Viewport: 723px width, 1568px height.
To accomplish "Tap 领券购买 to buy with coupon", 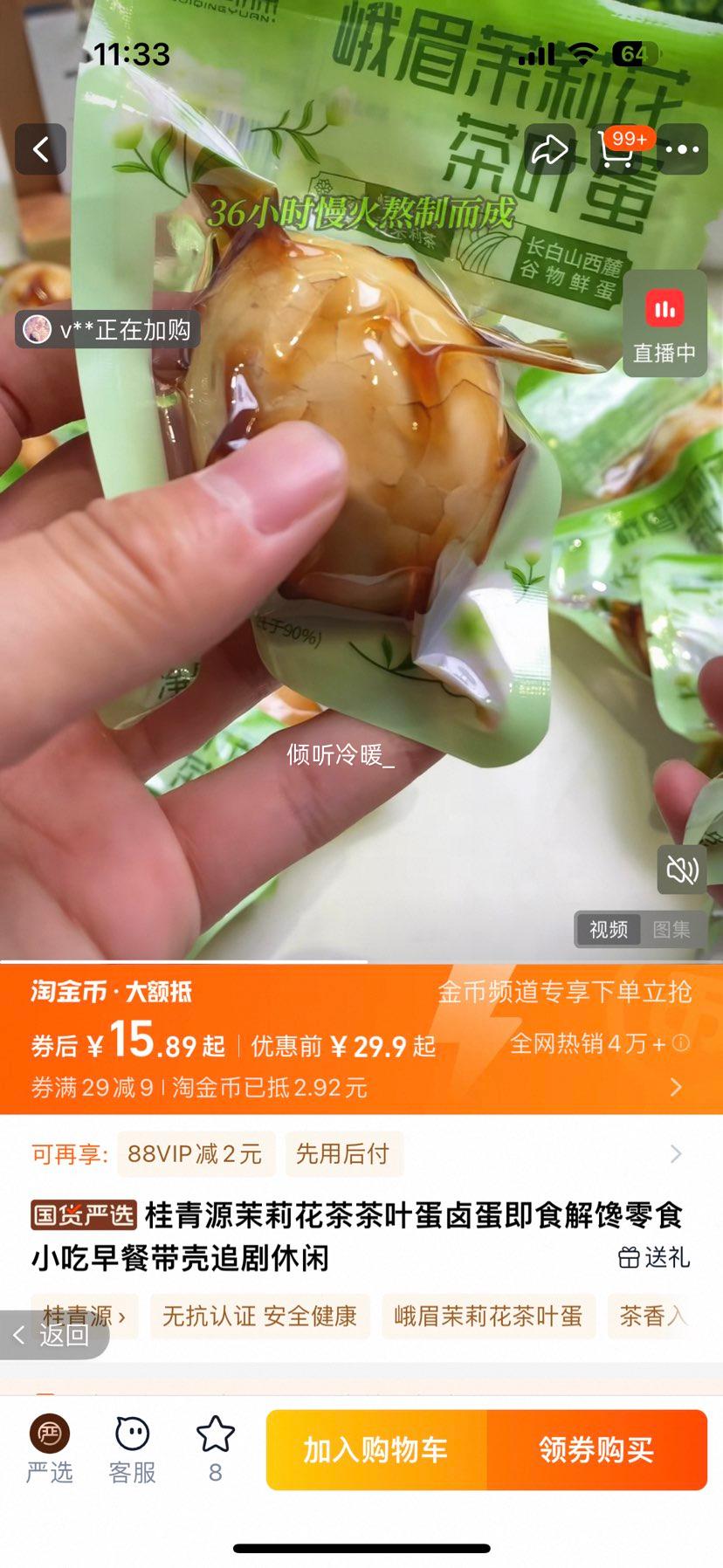I will pyautogui.click(x=596, y=1449).
